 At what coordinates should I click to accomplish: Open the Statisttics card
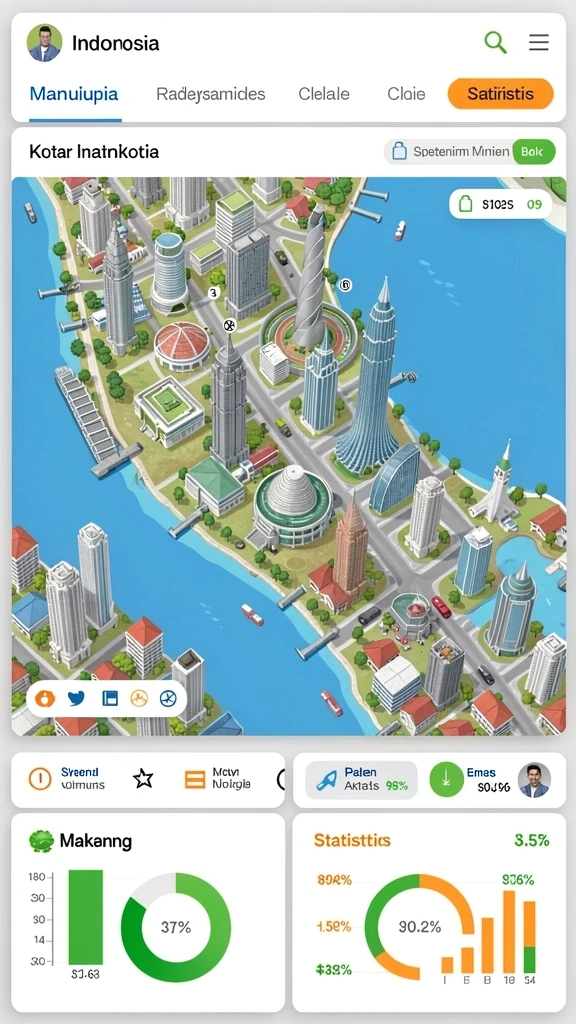click(429, 912)
